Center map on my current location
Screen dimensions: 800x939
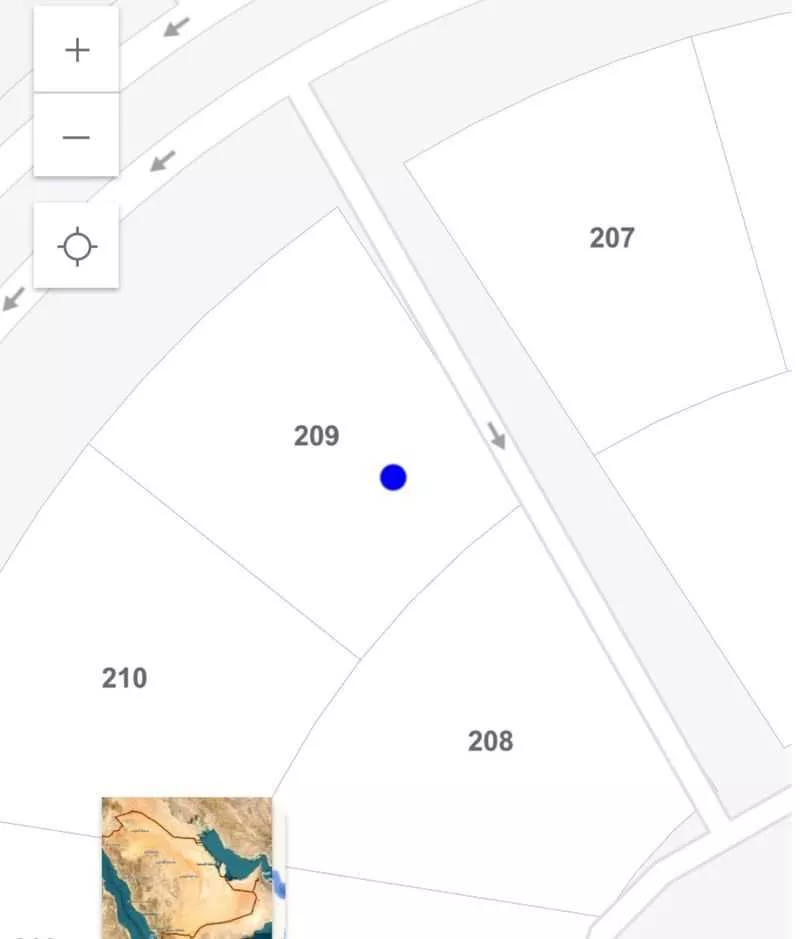[77, 246]
